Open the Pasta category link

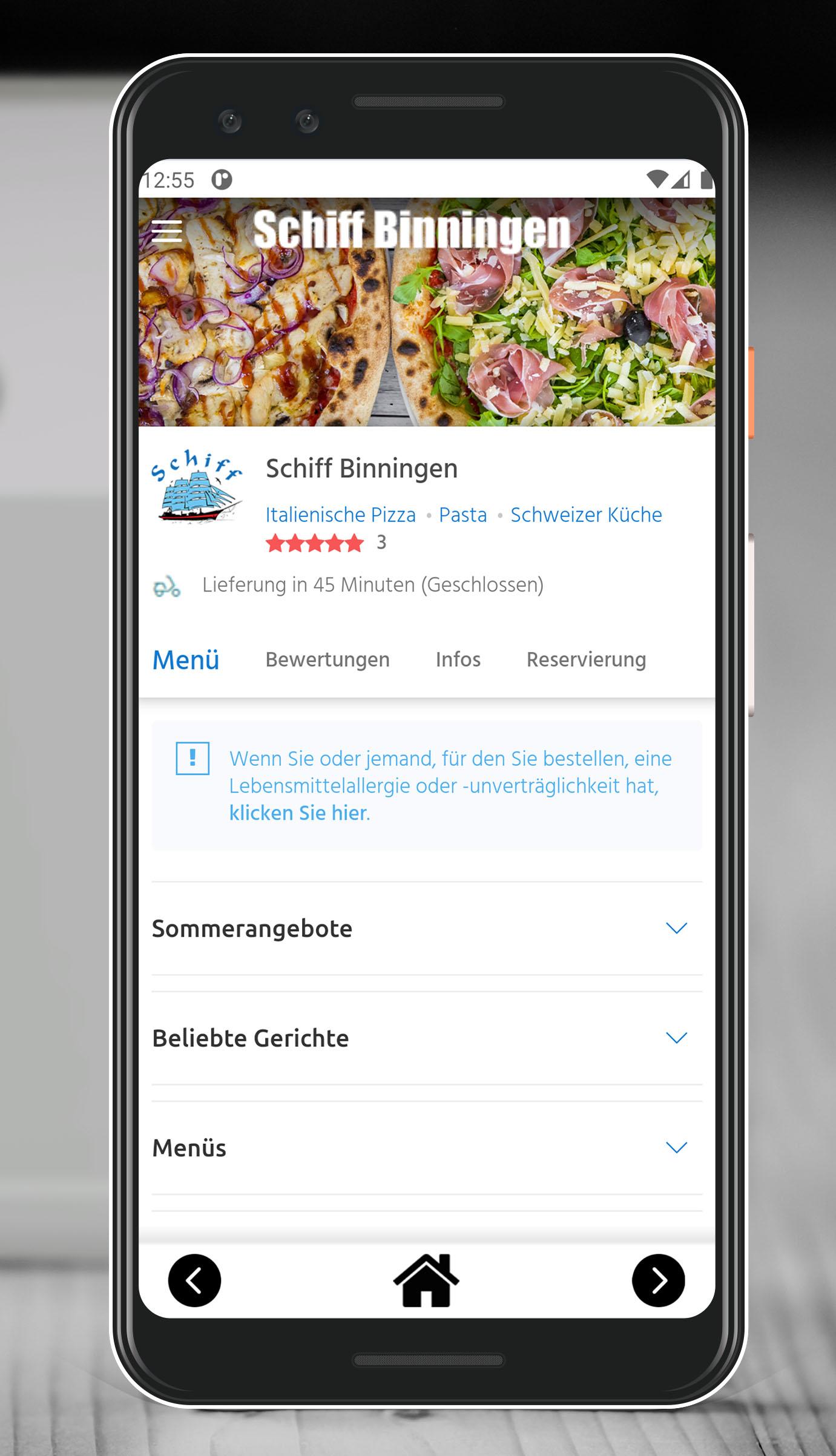[463, 515]
